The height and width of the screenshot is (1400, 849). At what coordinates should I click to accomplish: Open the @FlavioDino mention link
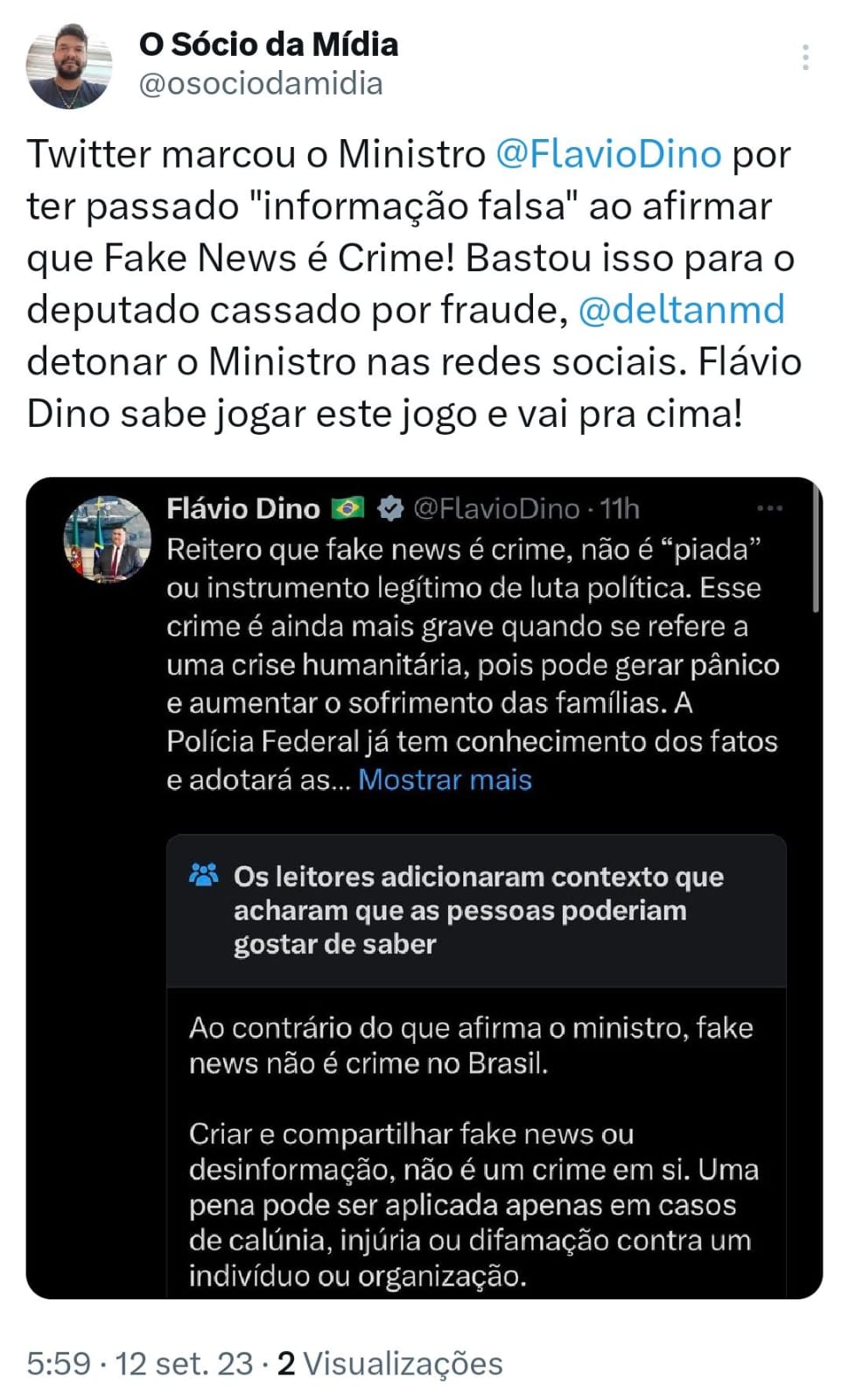coord(608,154)
